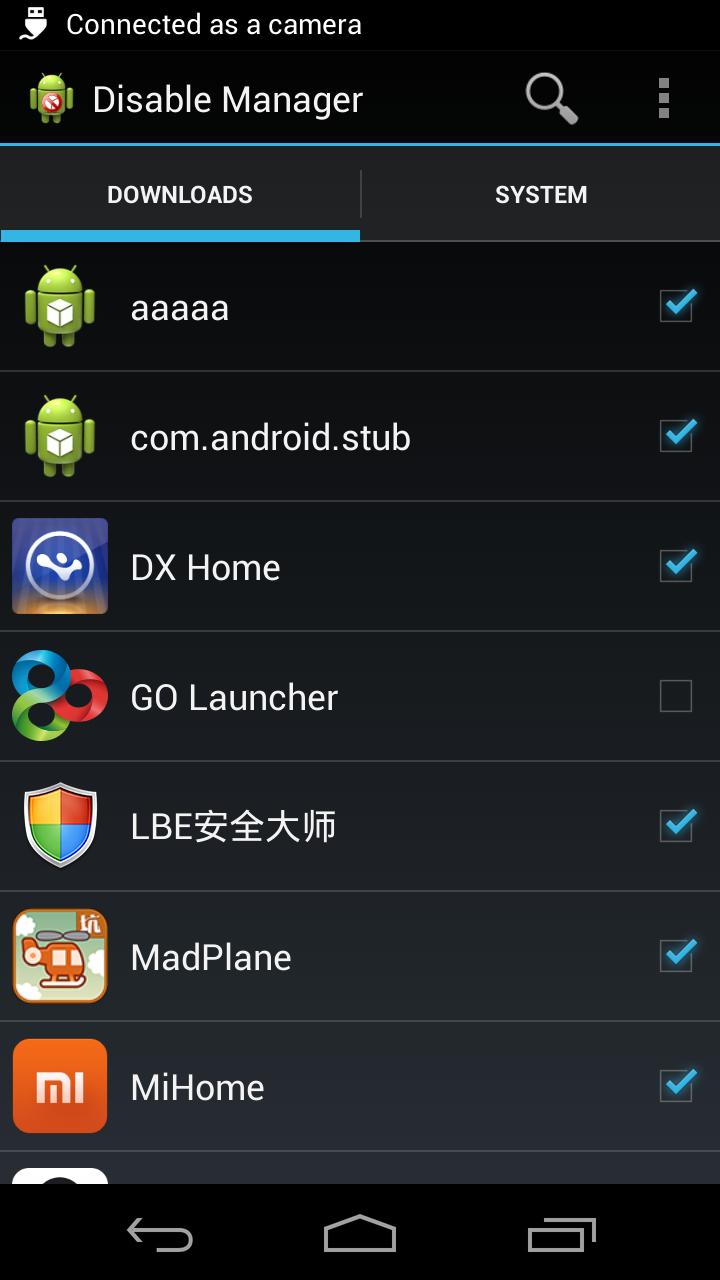Uncheck the MiHome checkbox

click(x=675, y=1086)
